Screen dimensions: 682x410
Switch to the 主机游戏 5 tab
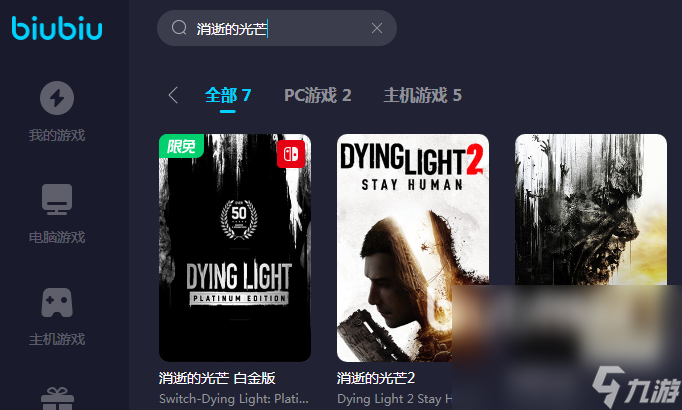[x=423, y=95]
